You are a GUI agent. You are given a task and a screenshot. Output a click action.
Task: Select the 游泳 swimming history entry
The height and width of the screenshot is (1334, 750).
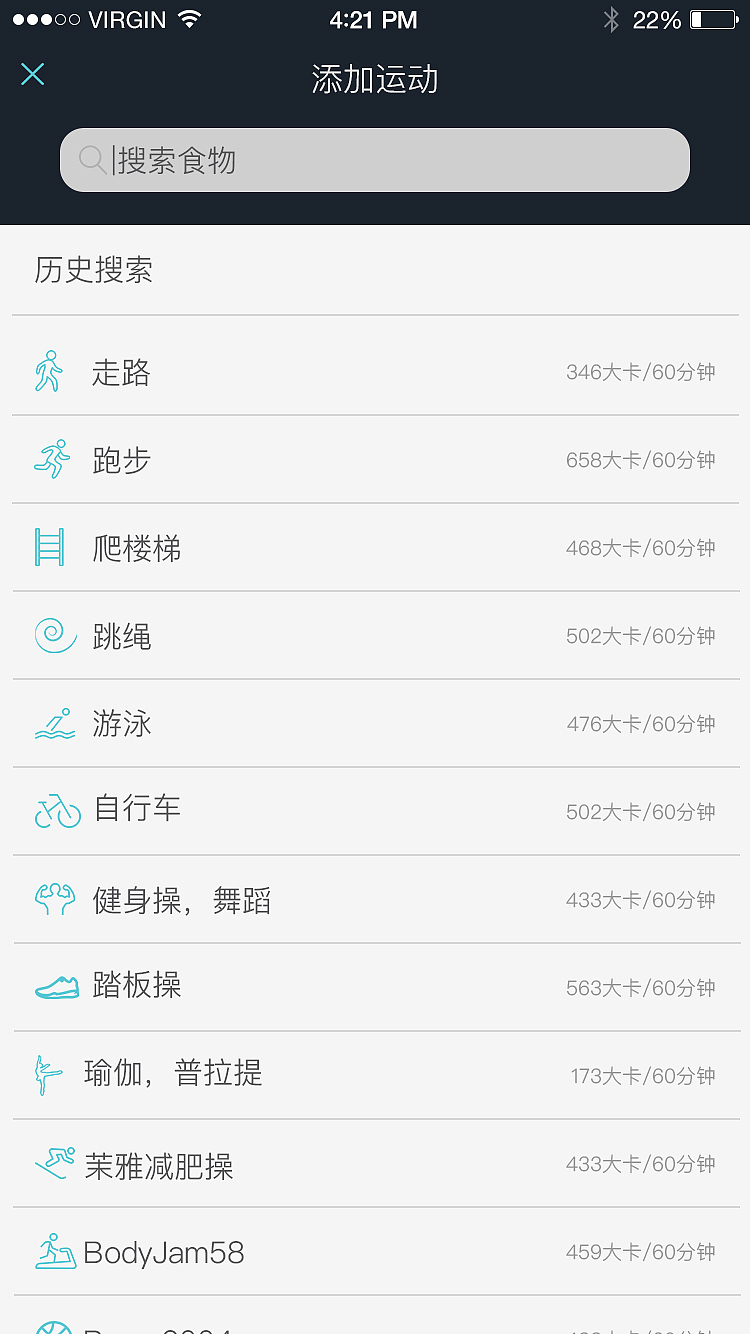click(375, 723)
